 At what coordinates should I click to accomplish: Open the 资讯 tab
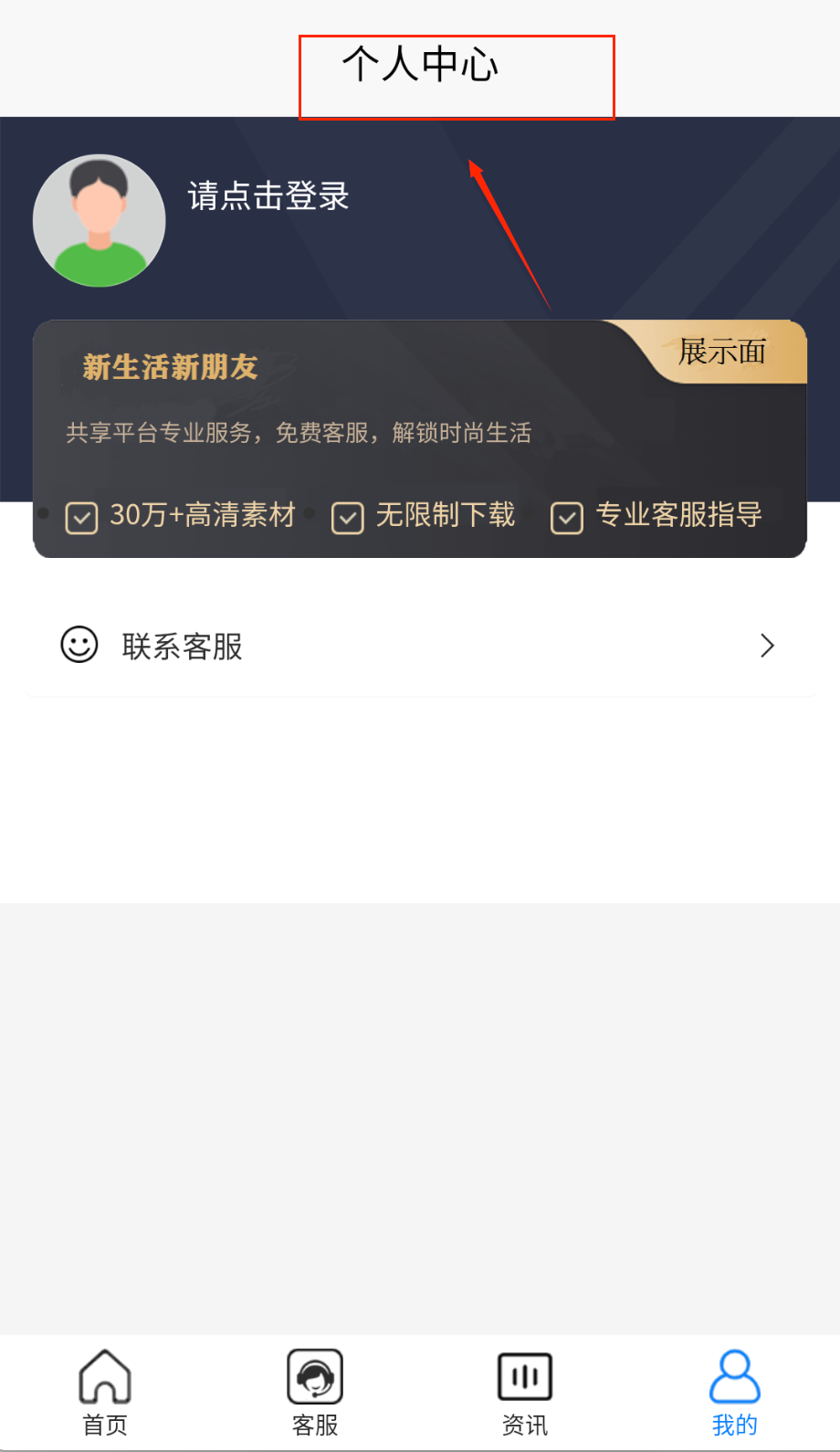click(x=525, y=1392)
